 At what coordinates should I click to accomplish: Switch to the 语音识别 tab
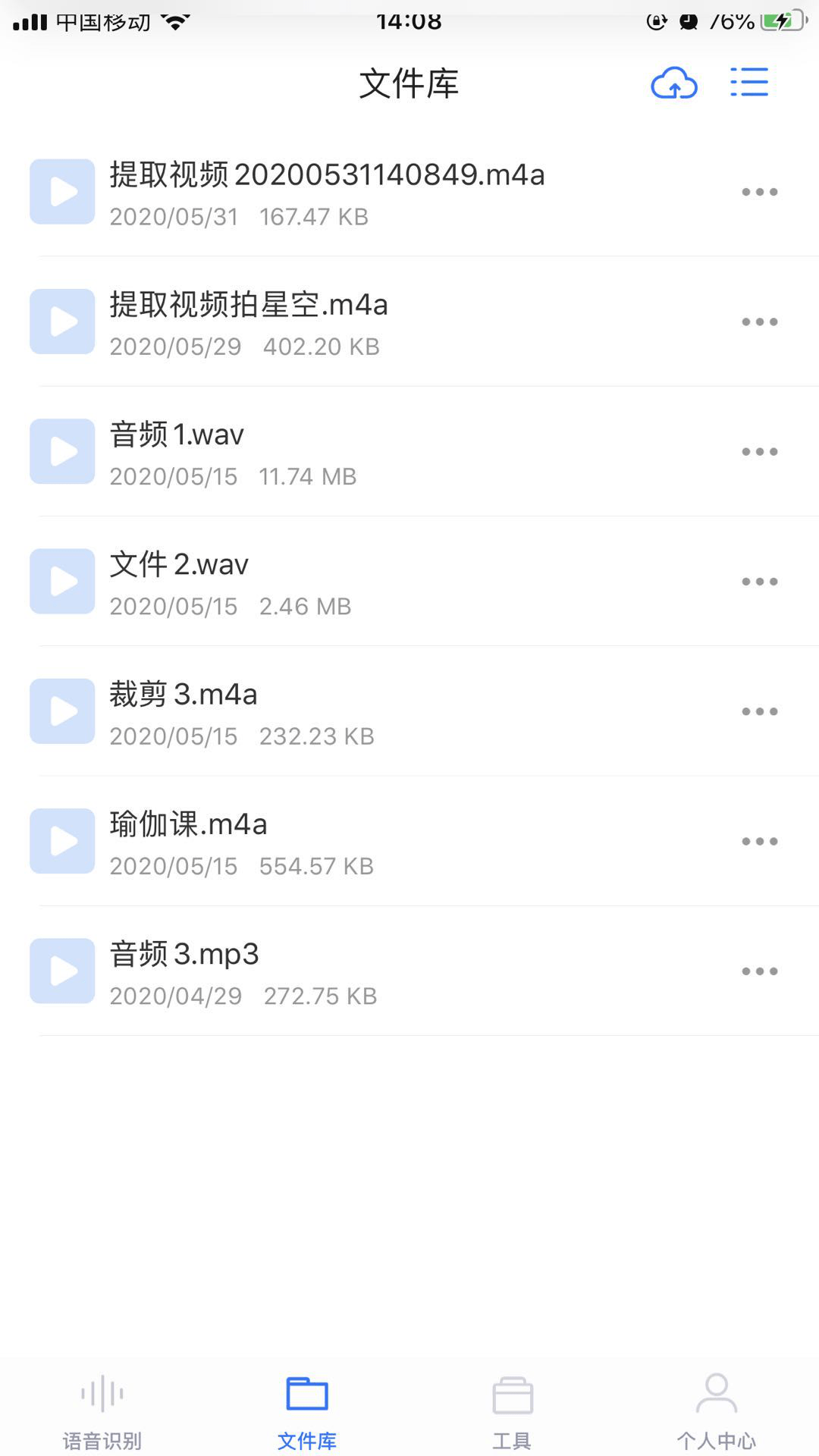point(101,1410)
